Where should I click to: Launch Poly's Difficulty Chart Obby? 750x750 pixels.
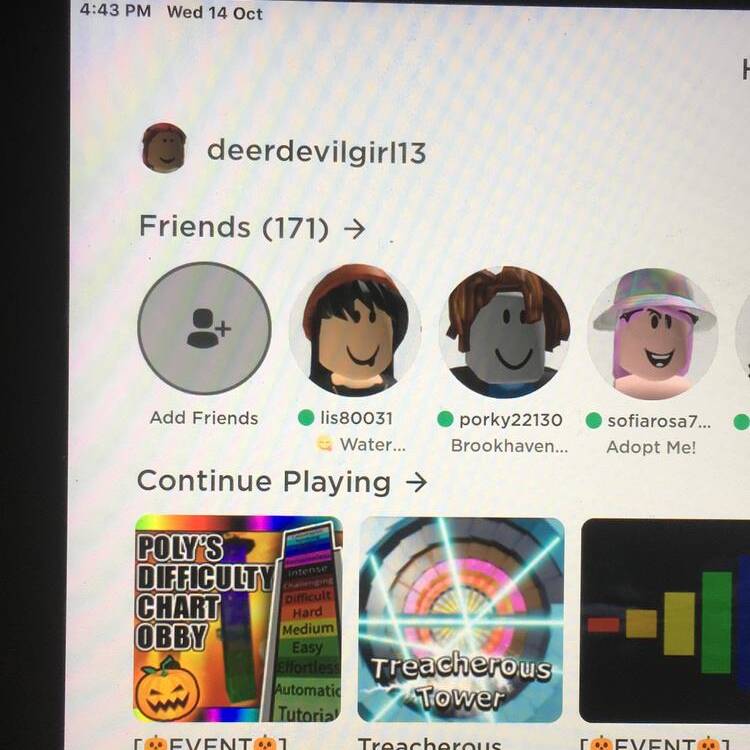[238, 619]
